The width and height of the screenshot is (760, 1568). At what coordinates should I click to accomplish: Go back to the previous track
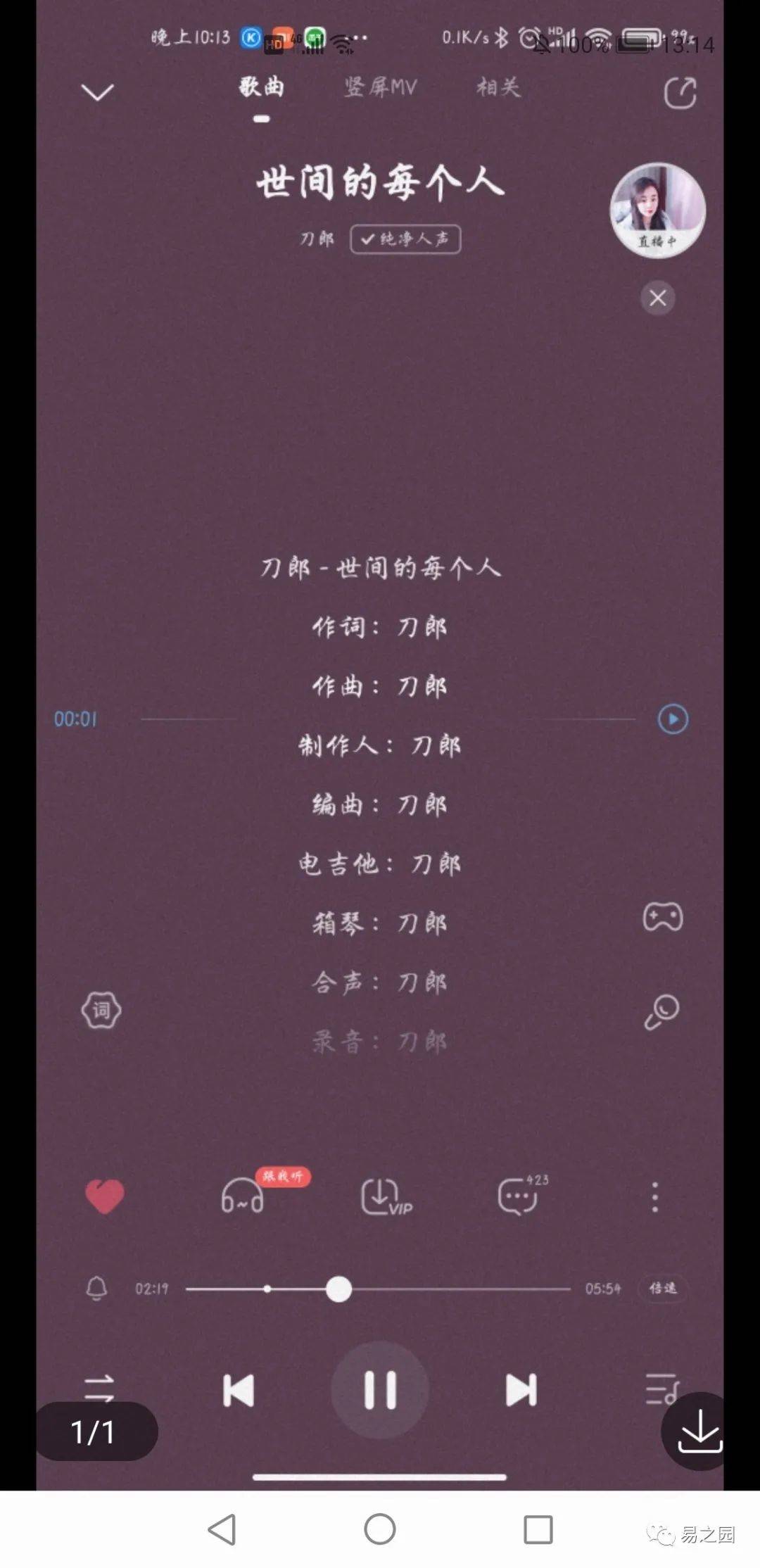pyautogui.click(x=239, y=1390)
